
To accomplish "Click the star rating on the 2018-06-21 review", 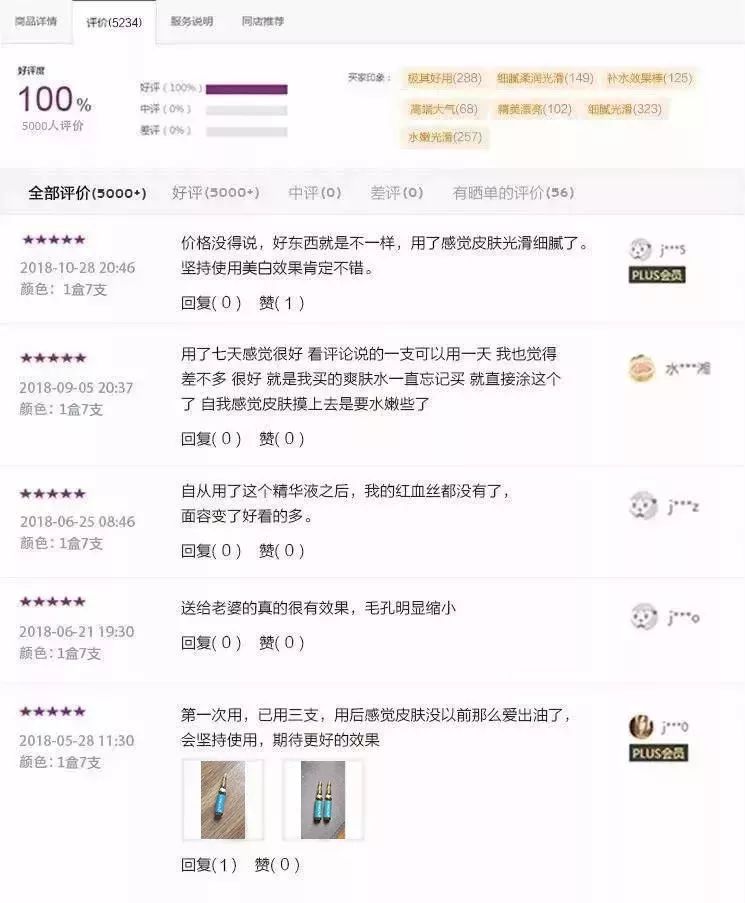I will pyautogui.click(x=52, y=599).
